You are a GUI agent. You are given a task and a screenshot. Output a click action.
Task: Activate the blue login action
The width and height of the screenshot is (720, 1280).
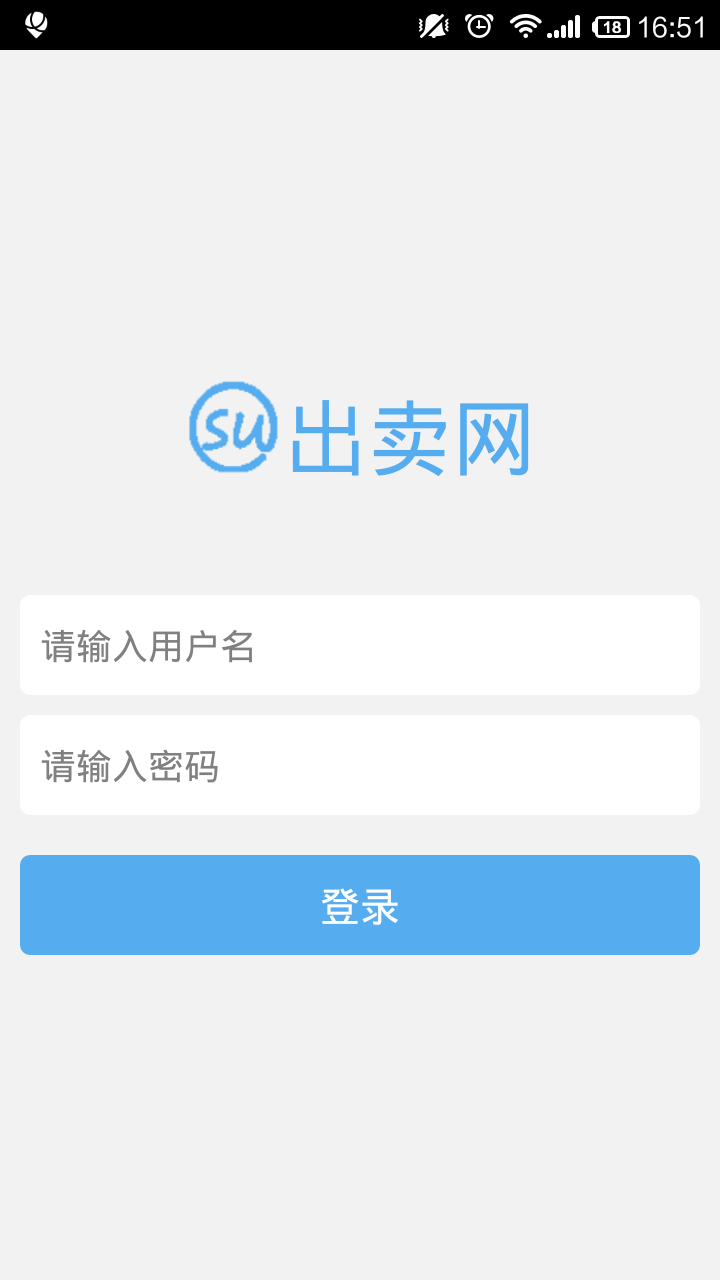coord(360,904)
